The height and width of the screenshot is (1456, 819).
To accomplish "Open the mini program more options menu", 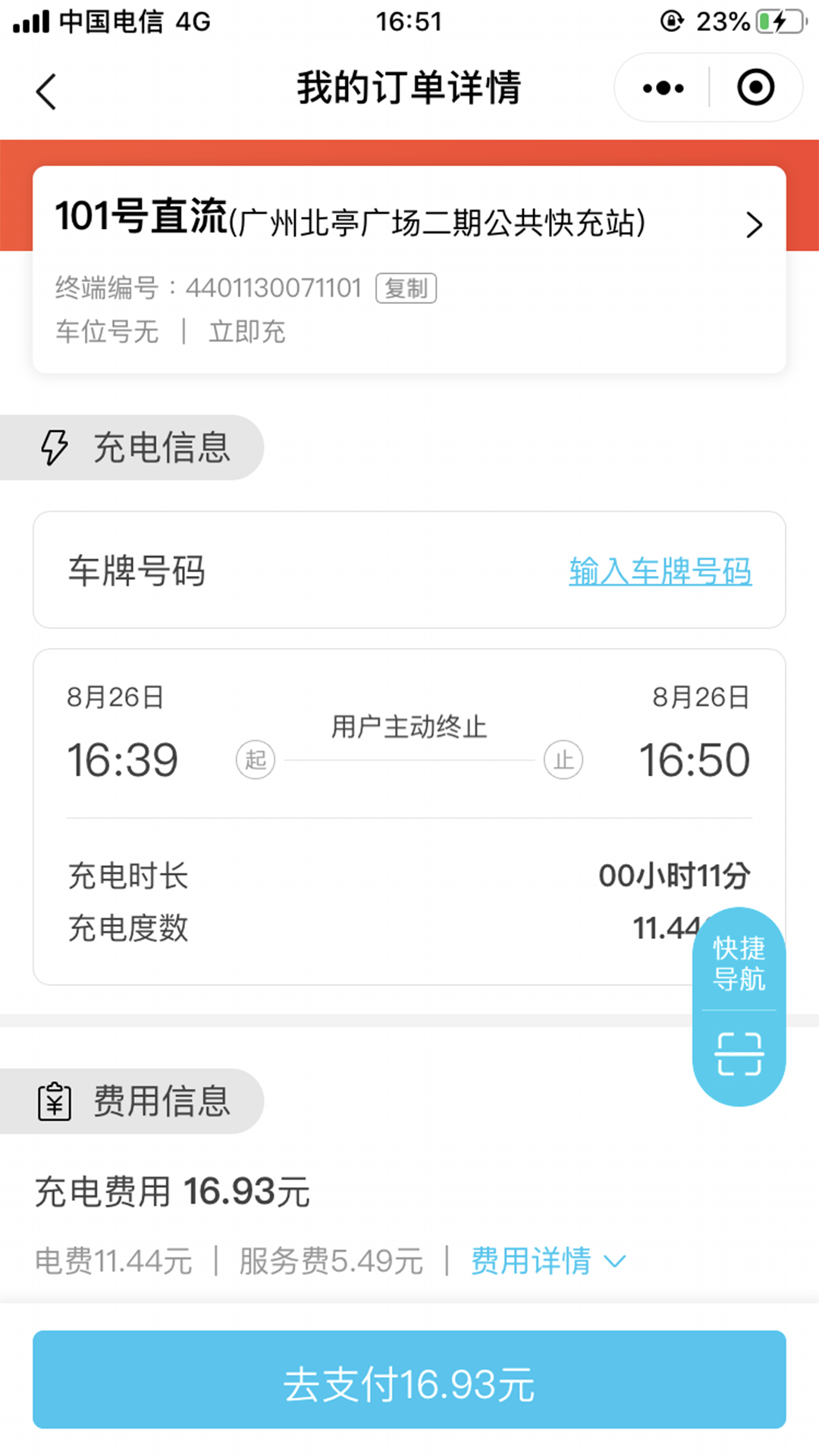I will click(x=663, y=89).
